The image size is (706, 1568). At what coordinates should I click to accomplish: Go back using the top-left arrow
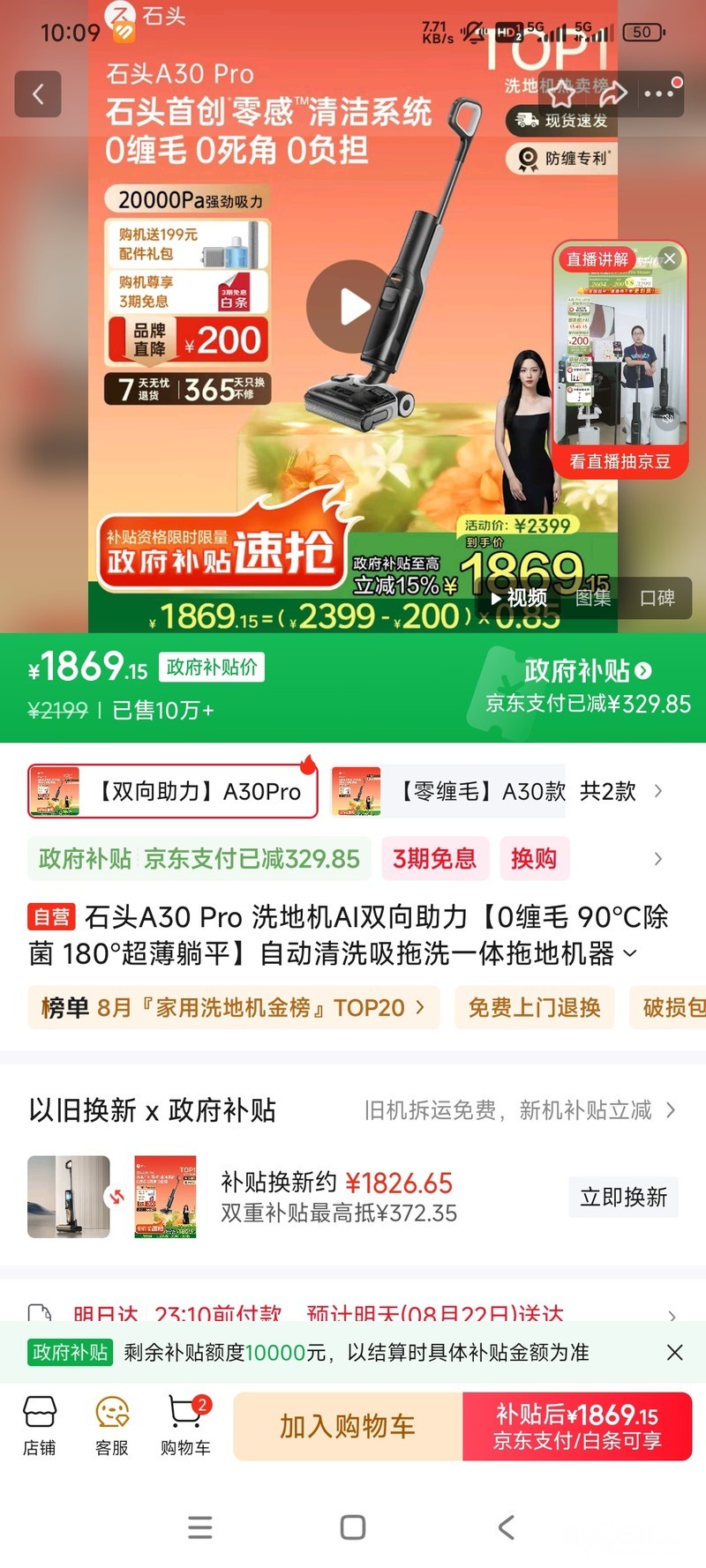coord(38,94)
